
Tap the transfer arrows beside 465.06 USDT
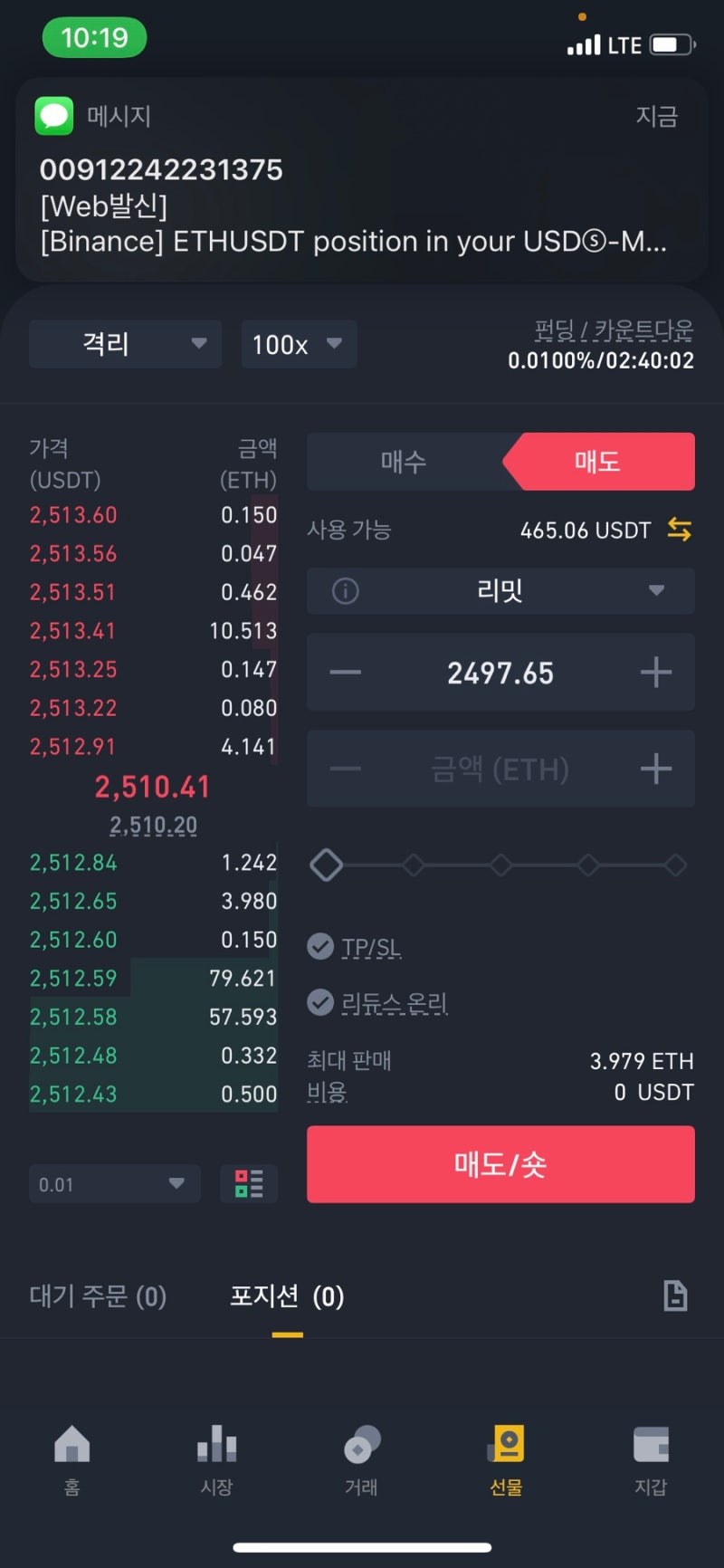pos(680,530)
